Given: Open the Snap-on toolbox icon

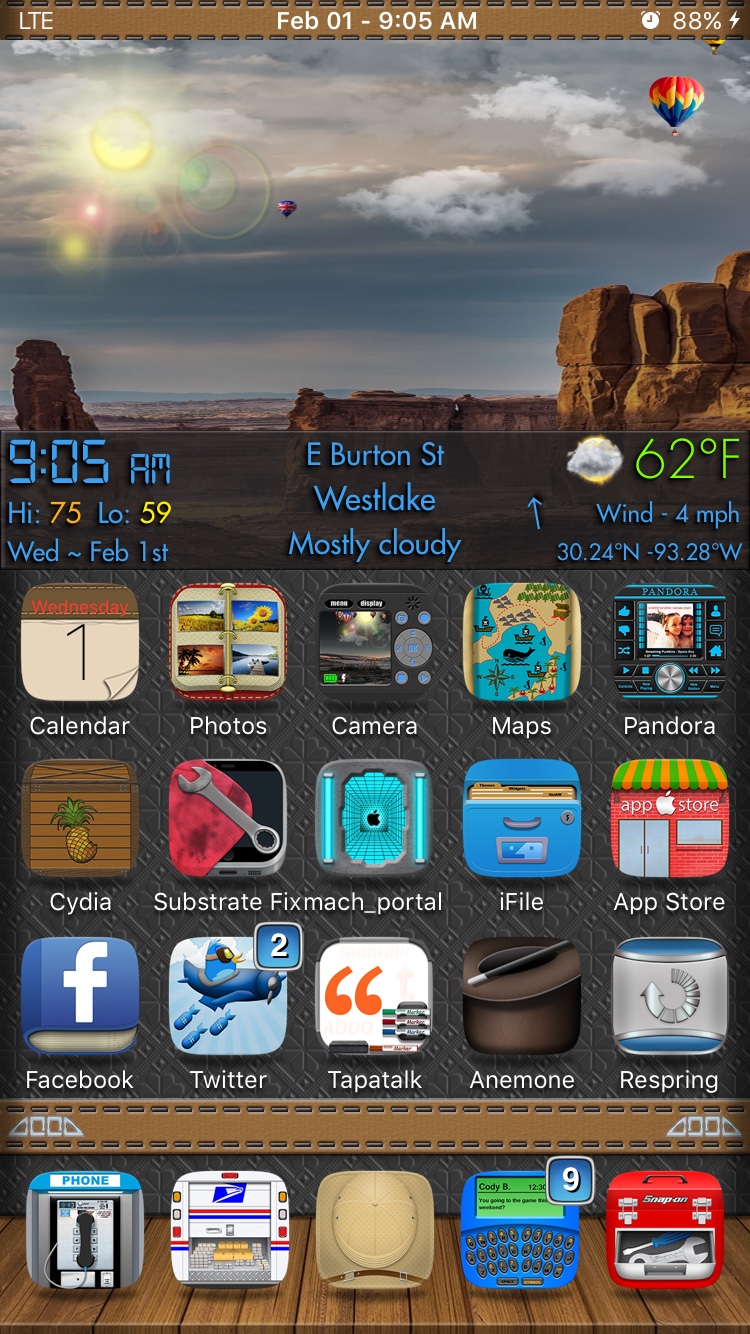Looking at the screenshot, I should point(665,1229).
